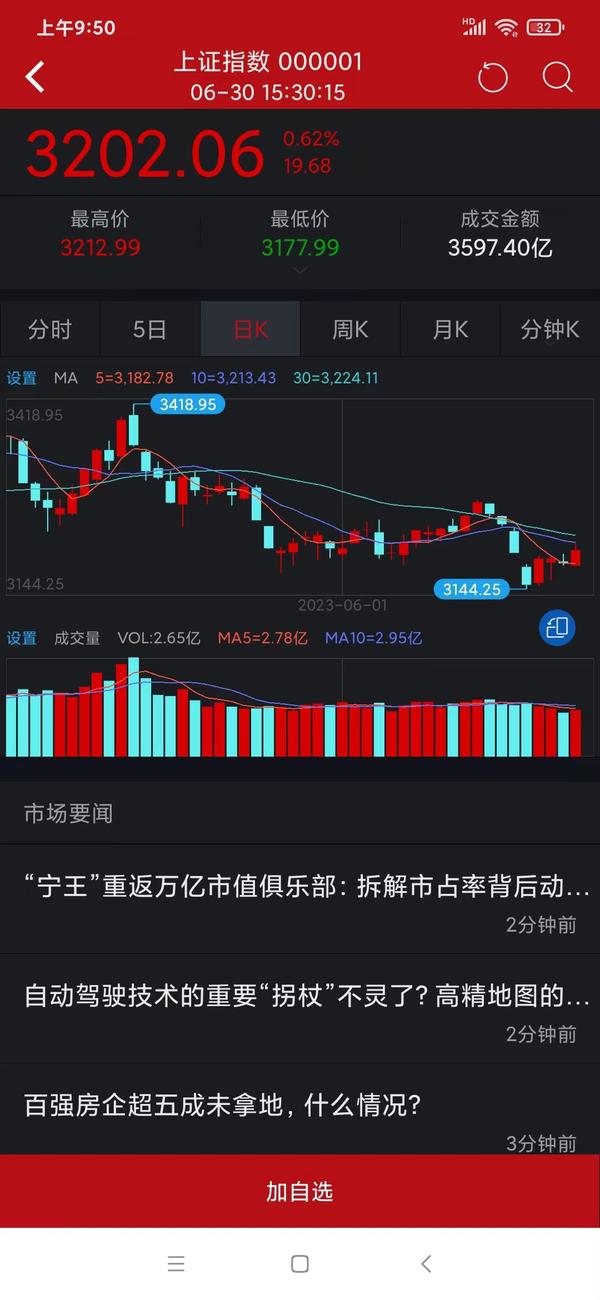Go back using the top-left arrow
The height and width of the screenshot is (1300, 600).
point(36,77)
